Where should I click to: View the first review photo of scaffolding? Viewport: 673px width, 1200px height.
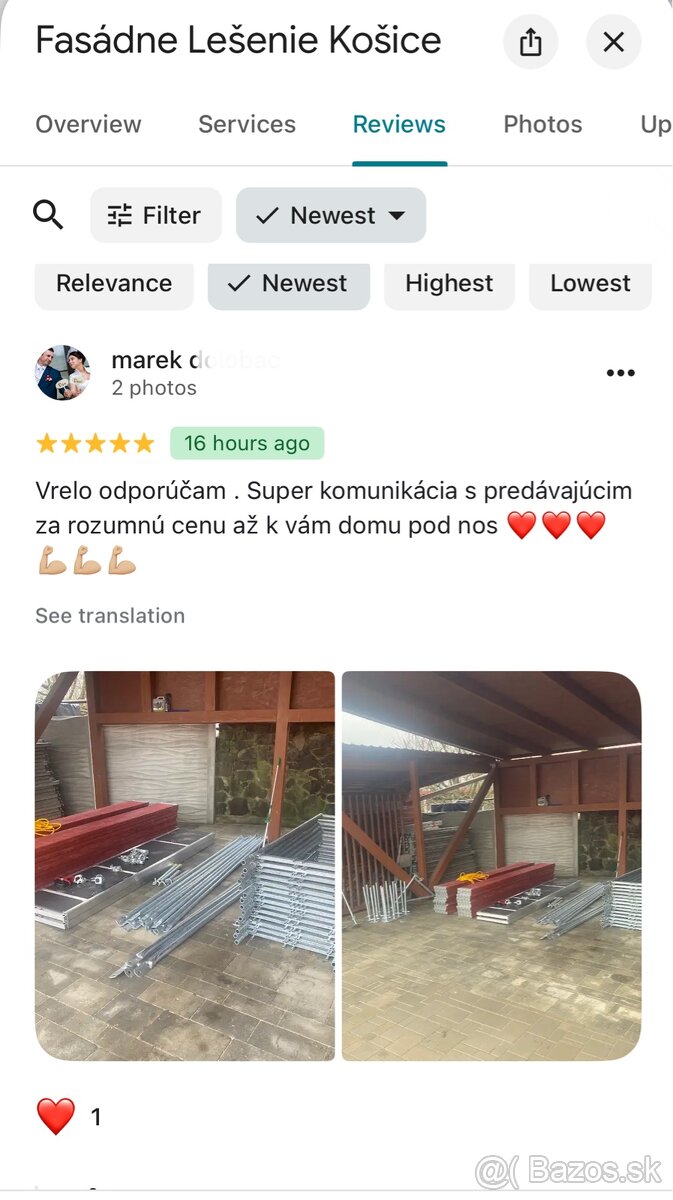[x=185, y=865]
